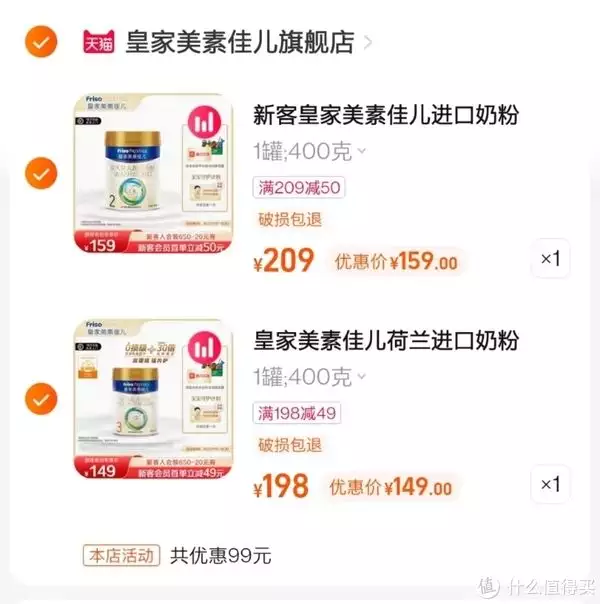600x604 pixels.
Task: Open the 皇家美素佳儿荷兰进口奶粉 product image
Action: [x=152, y=400]
